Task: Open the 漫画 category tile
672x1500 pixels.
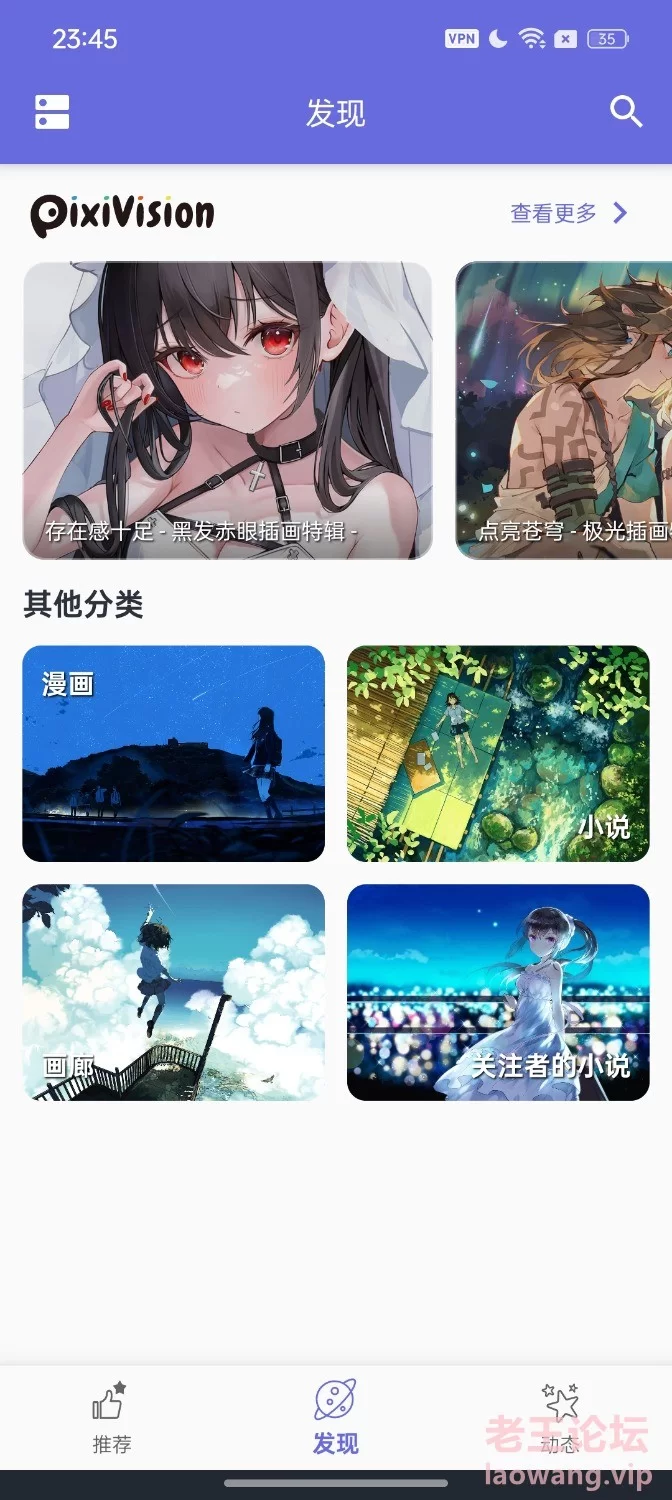Action: (174, 754)
